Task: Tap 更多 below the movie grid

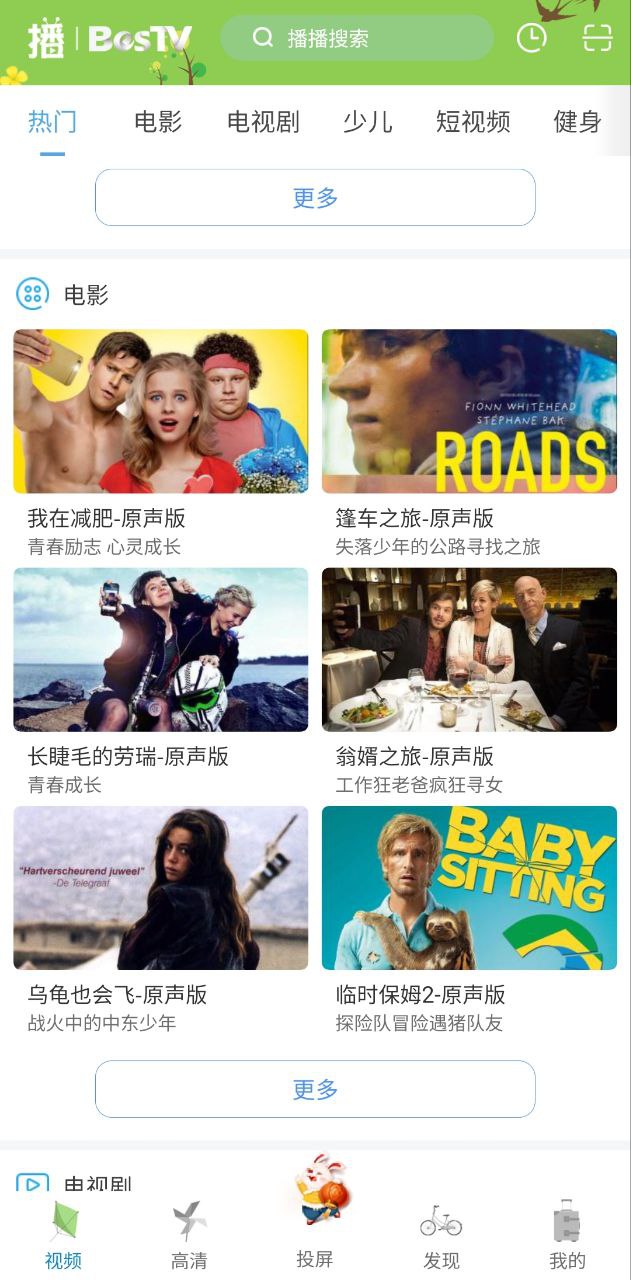Action: [315, 1089]
